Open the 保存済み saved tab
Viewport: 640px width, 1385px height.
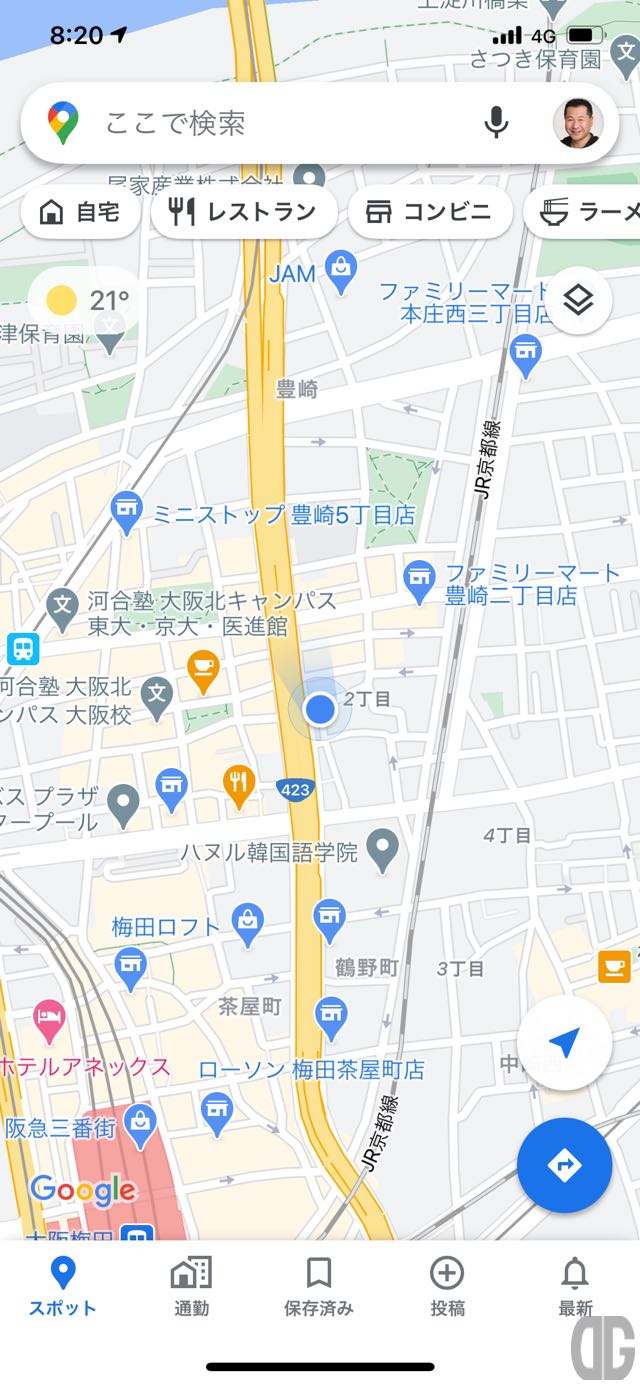coord(319,1287)
